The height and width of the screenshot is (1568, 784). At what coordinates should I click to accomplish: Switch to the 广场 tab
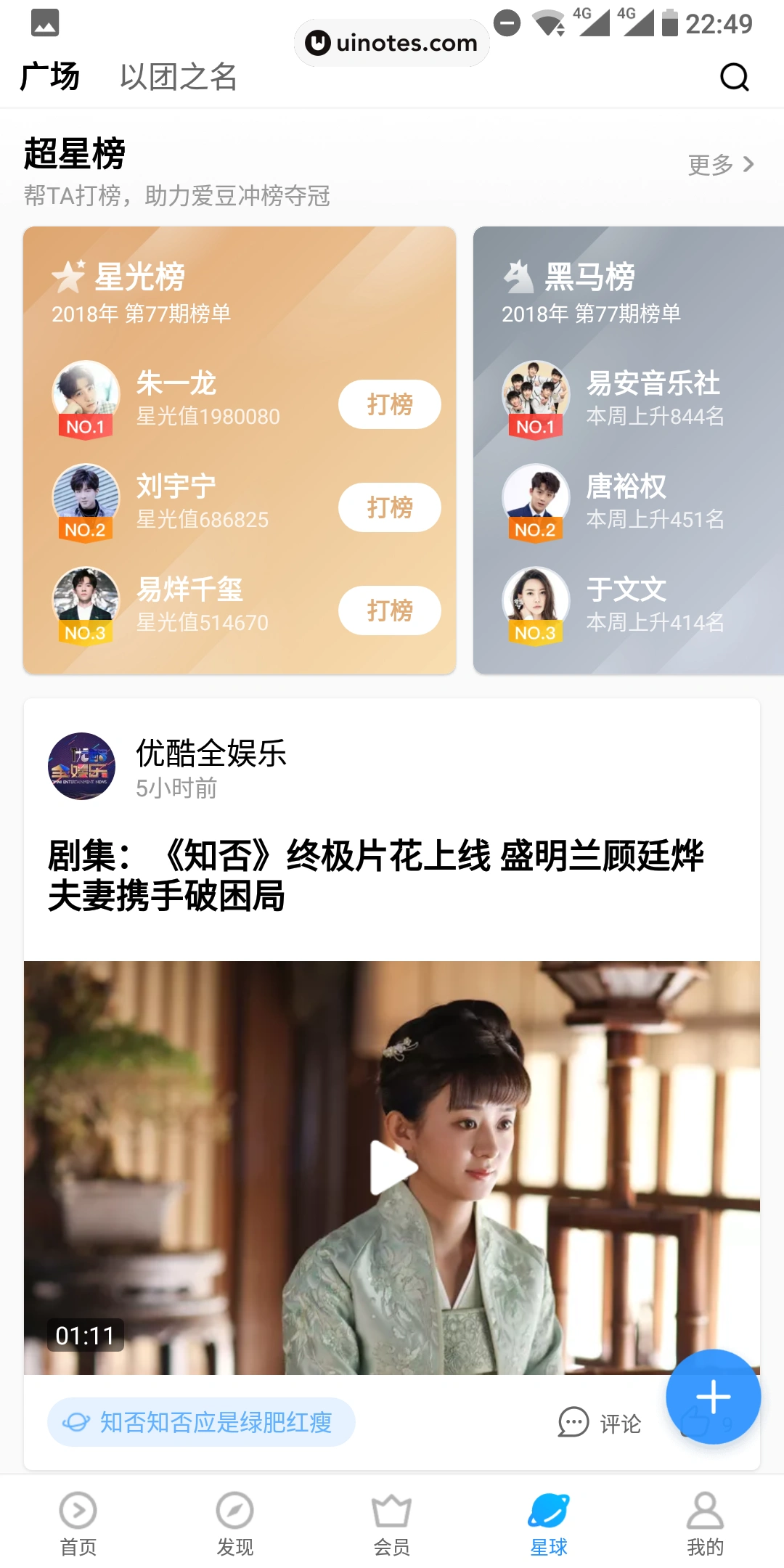pyautogui.click(x=49, y=76)
